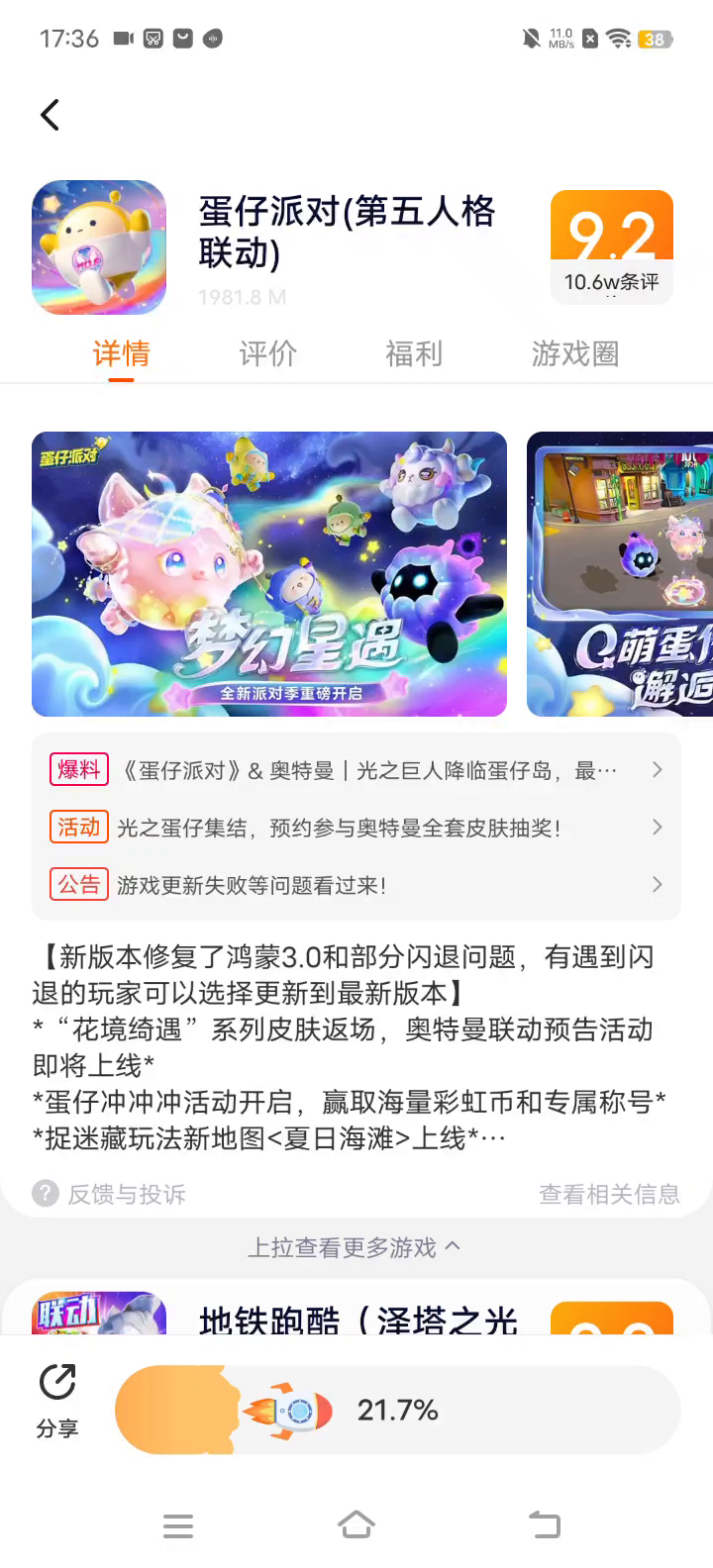The height and width of the screenshot is (1568, 713).
Task: Open the 爆料 Ultraman collaboration news row
Action: 356,770
